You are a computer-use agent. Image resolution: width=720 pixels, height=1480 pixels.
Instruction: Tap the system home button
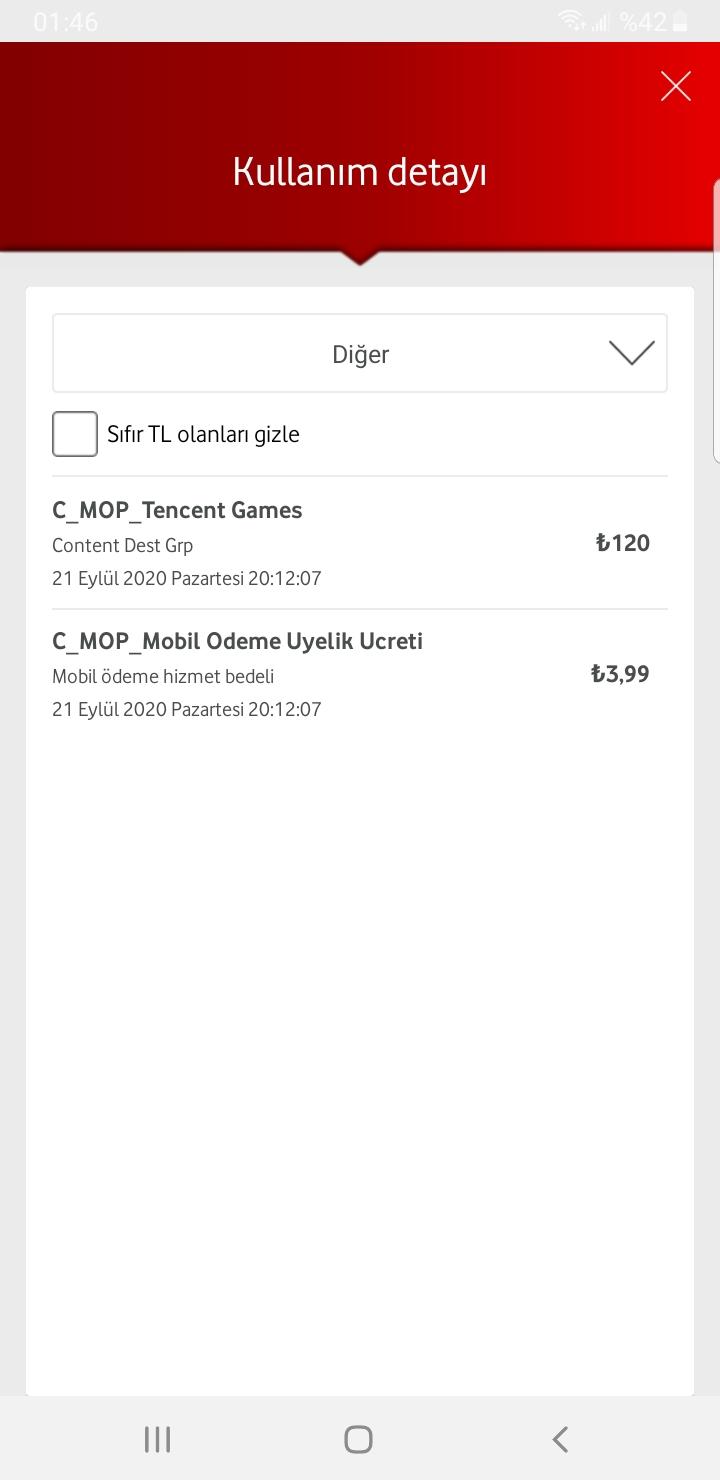(x=358, y=1439)
